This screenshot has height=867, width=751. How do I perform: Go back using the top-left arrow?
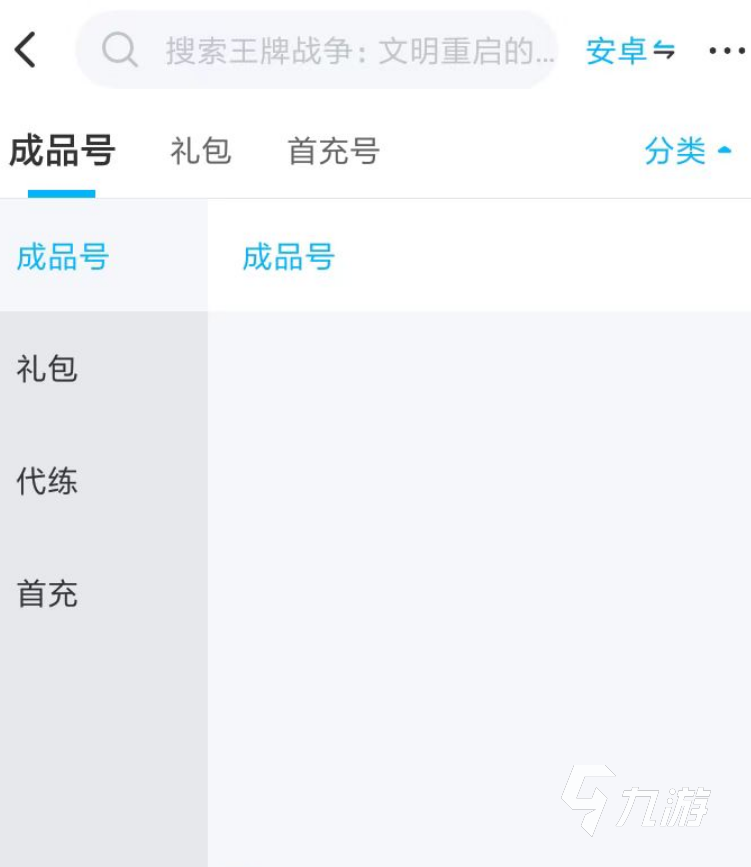(27, 49)
